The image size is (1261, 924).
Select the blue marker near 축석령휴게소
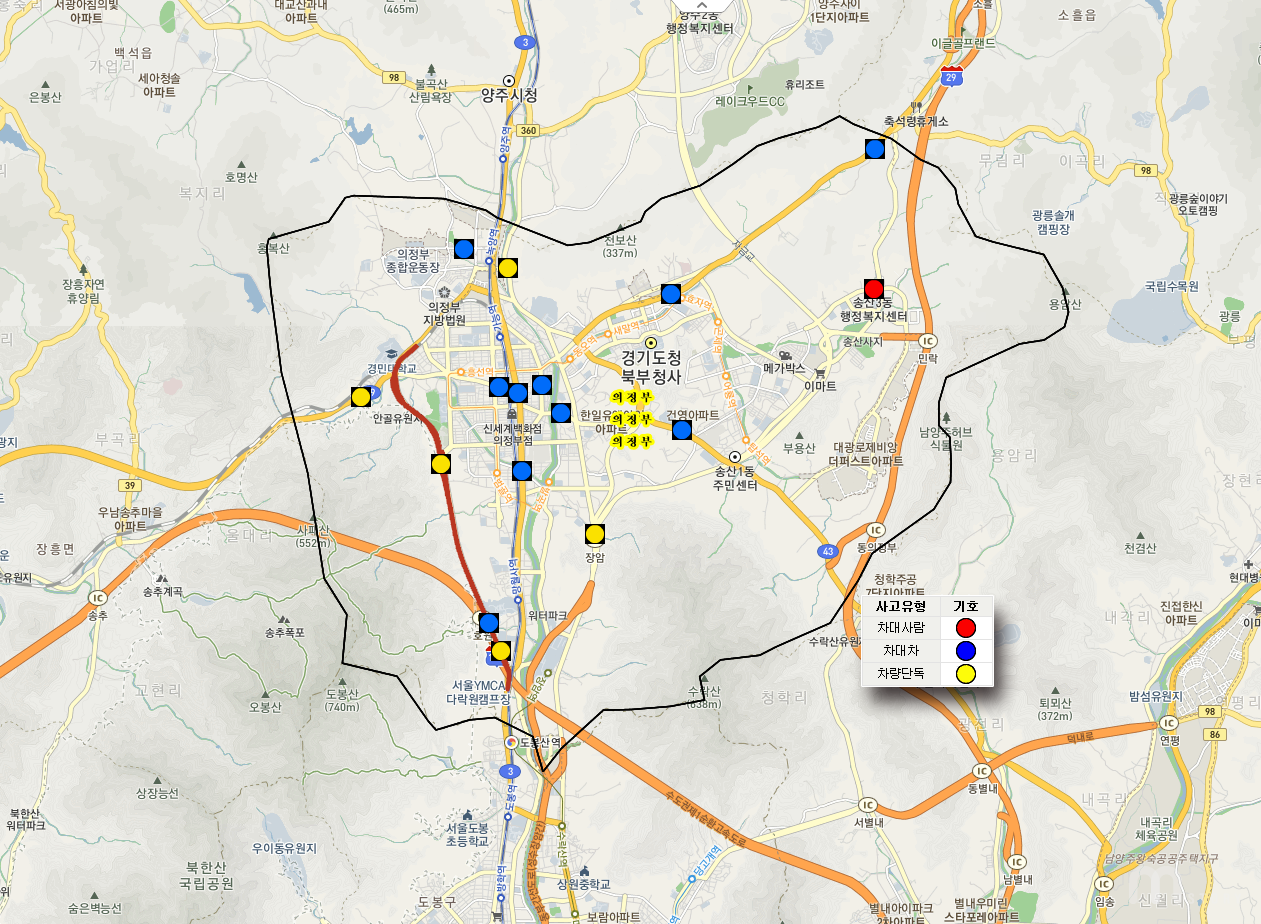pyautogui.click(x=875, y=149)
